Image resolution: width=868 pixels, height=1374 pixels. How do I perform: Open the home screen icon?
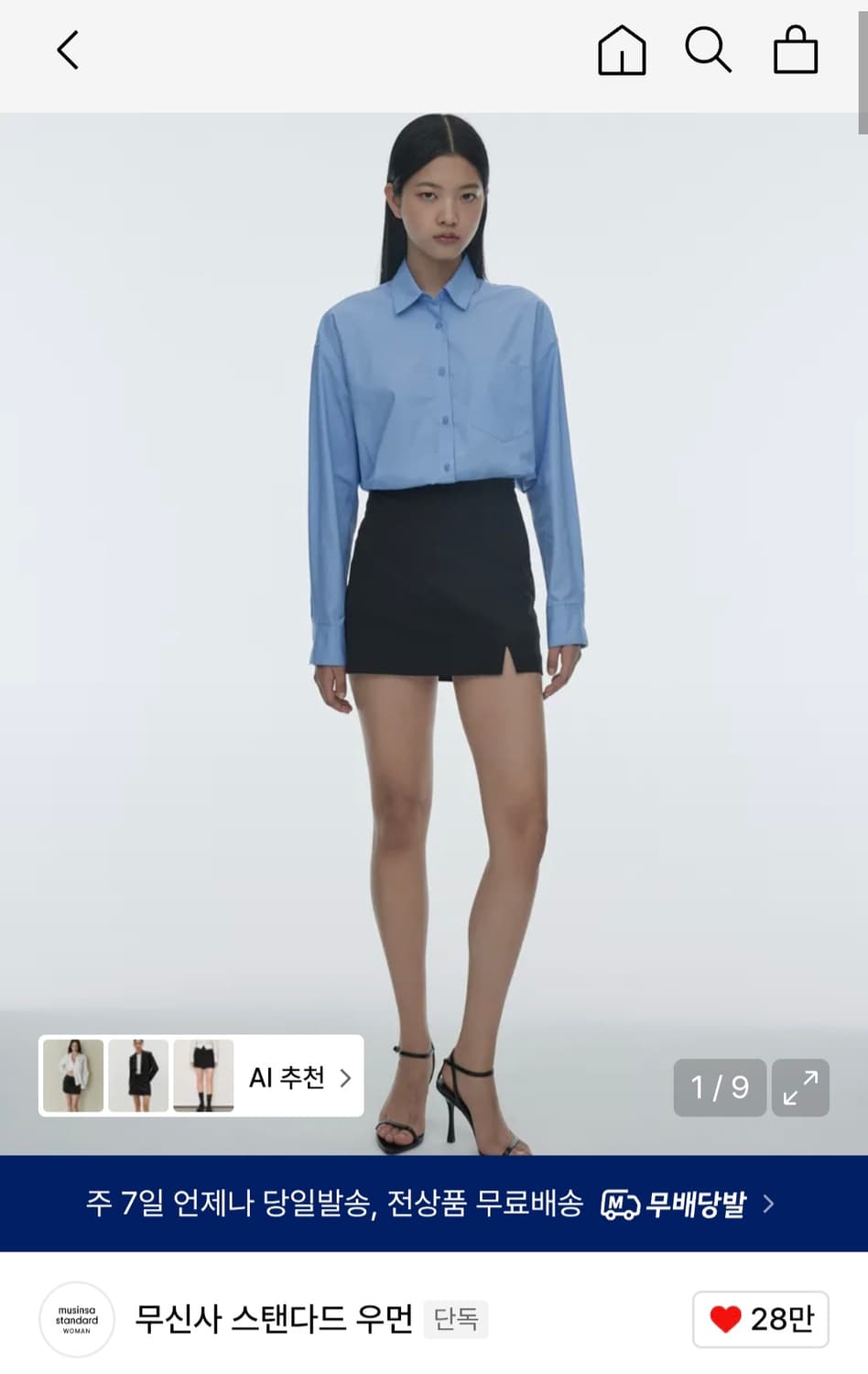[x=622, y=50]
